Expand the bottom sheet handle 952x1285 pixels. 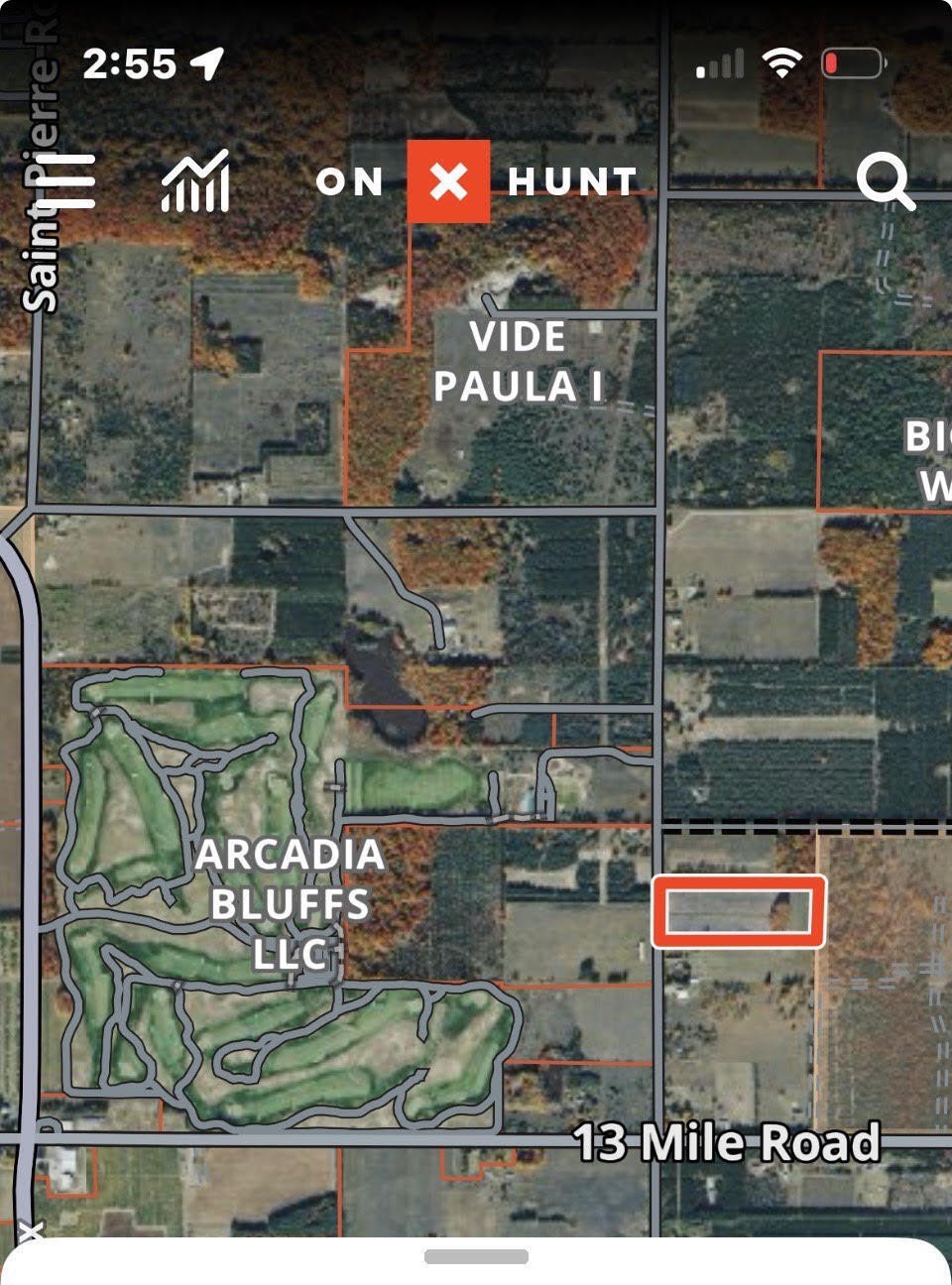476,1257
